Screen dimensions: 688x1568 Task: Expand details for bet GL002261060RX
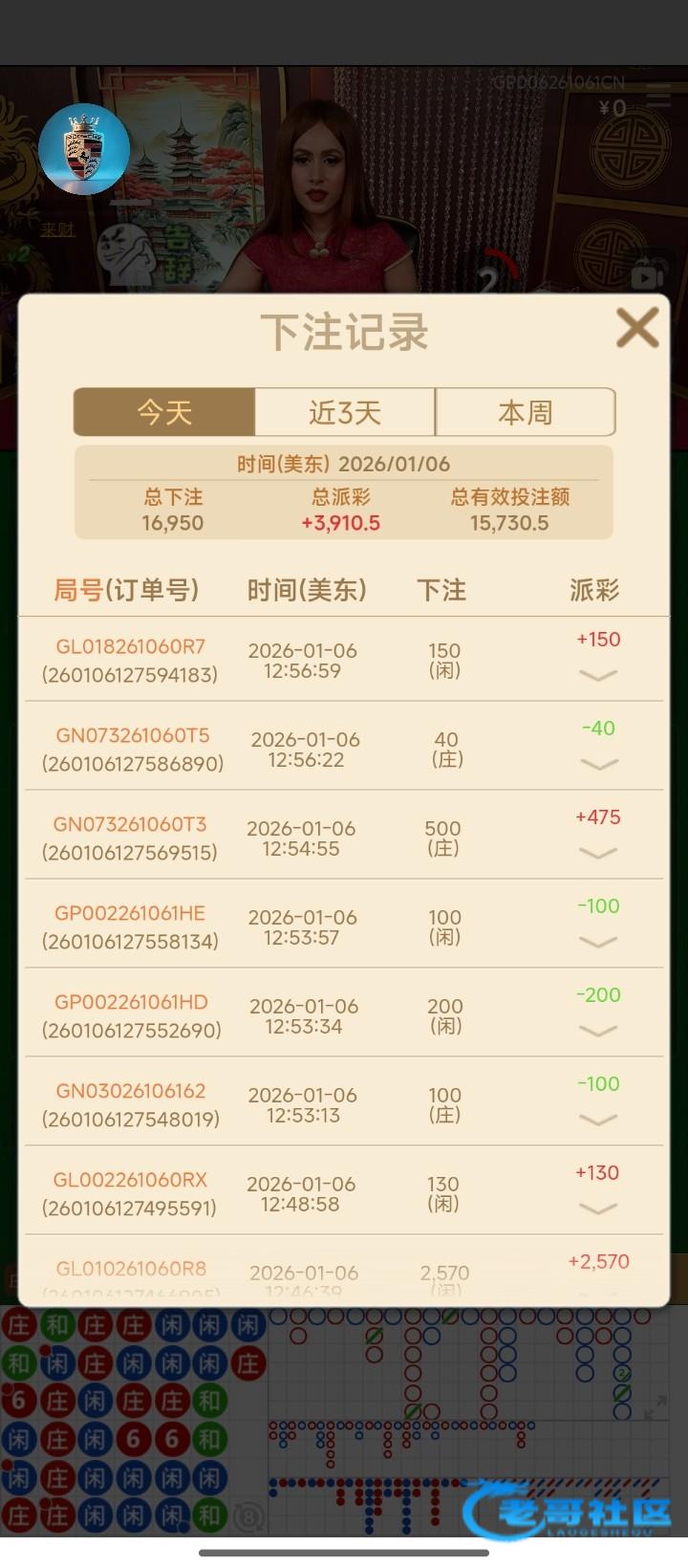(598, 1209)
